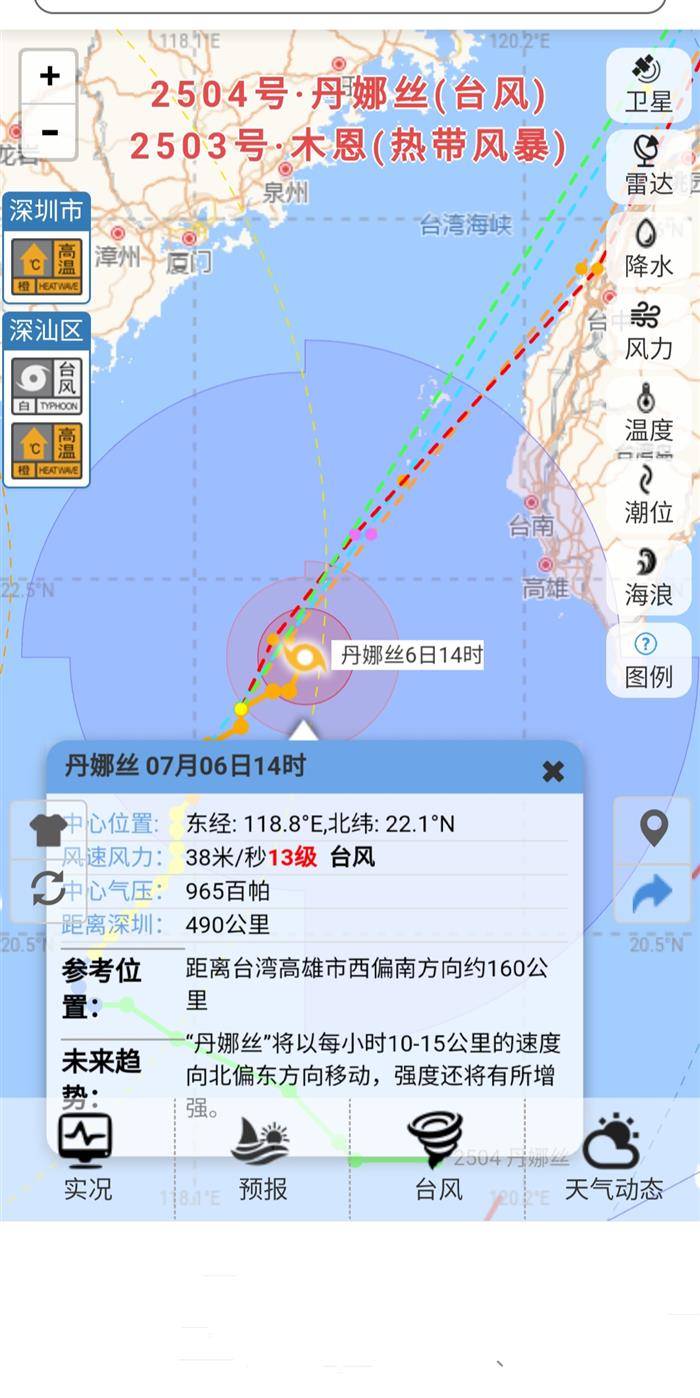Open the 图例 legend
This screenshot has width=700, height=1398.
click(648, 660)
